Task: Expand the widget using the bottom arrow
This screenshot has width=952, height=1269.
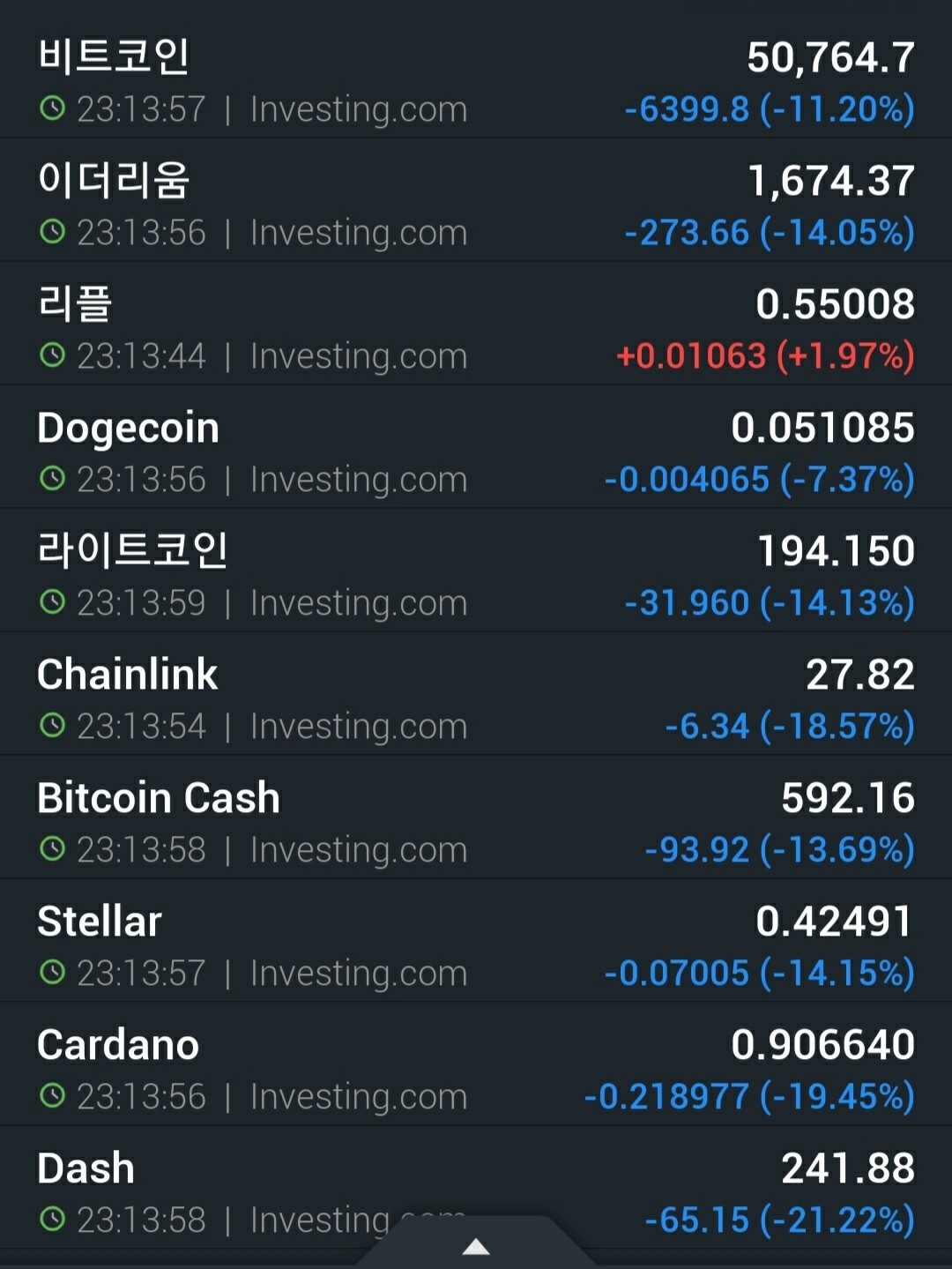Action: 476,1246
